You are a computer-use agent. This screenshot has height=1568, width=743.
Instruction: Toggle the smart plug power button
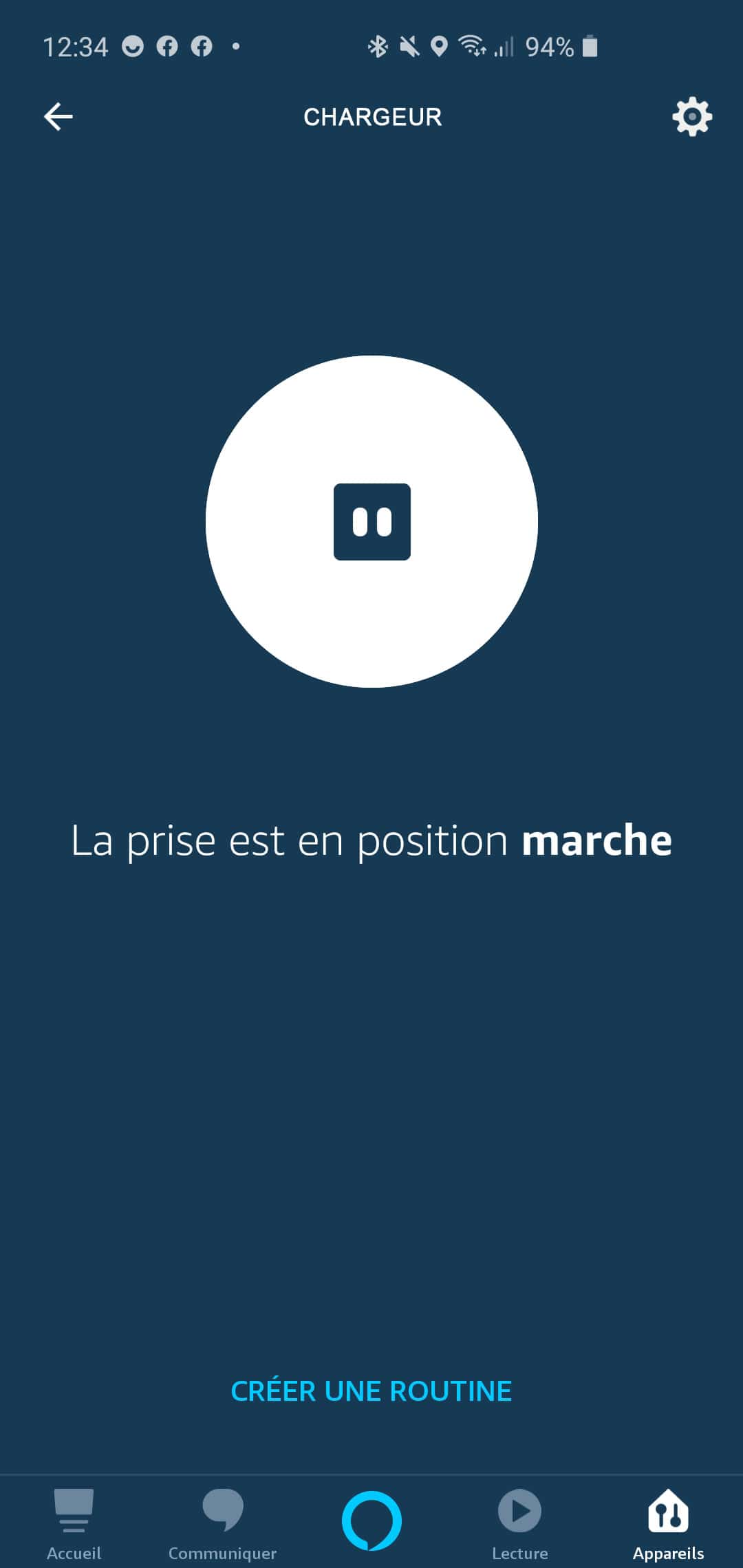(371, 521)
